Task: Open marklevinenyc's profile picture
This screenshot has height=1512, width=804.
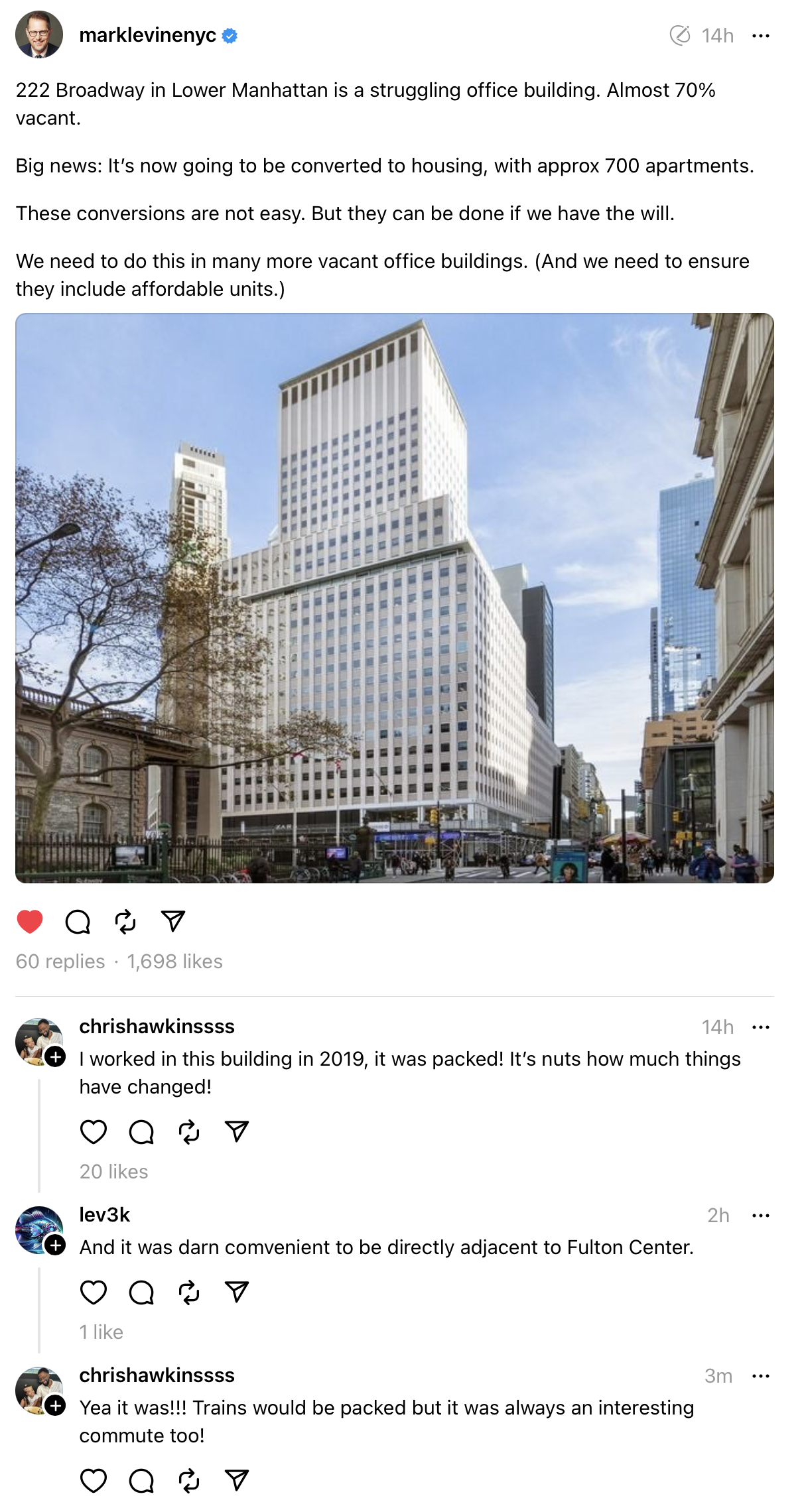Action: (x=39, y=34)
